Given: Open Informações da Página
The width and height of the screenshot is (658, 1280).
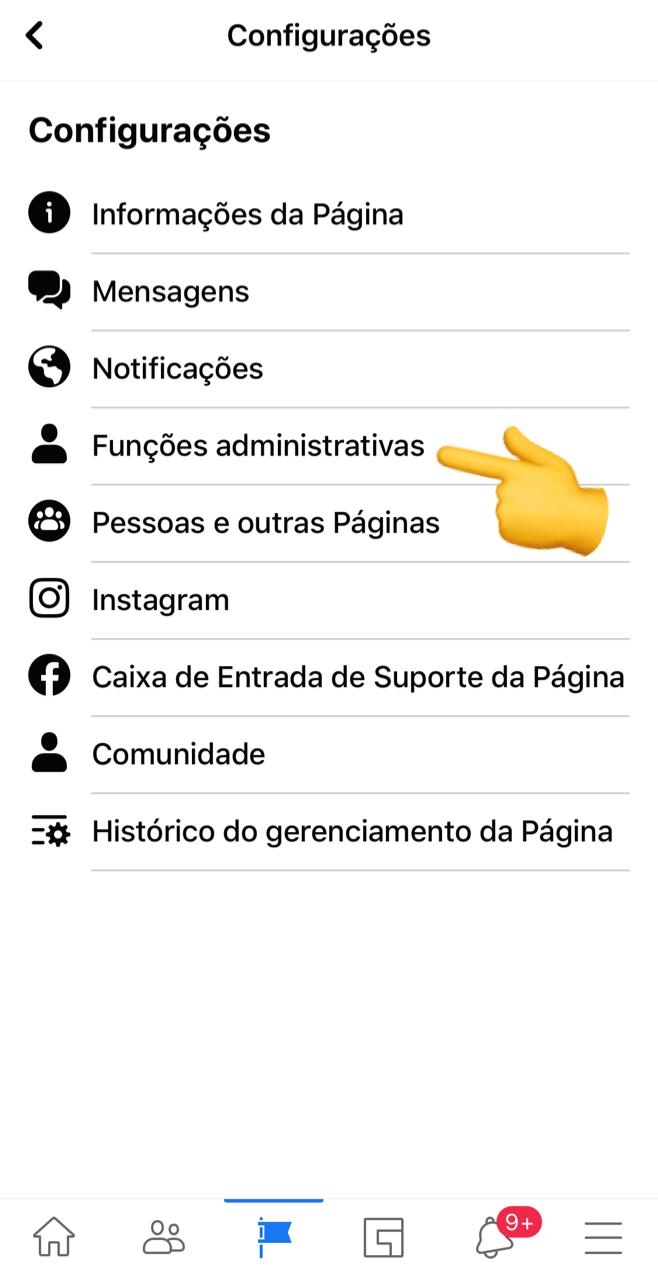Looking at the screenshot, I should (x=329, y=215).
